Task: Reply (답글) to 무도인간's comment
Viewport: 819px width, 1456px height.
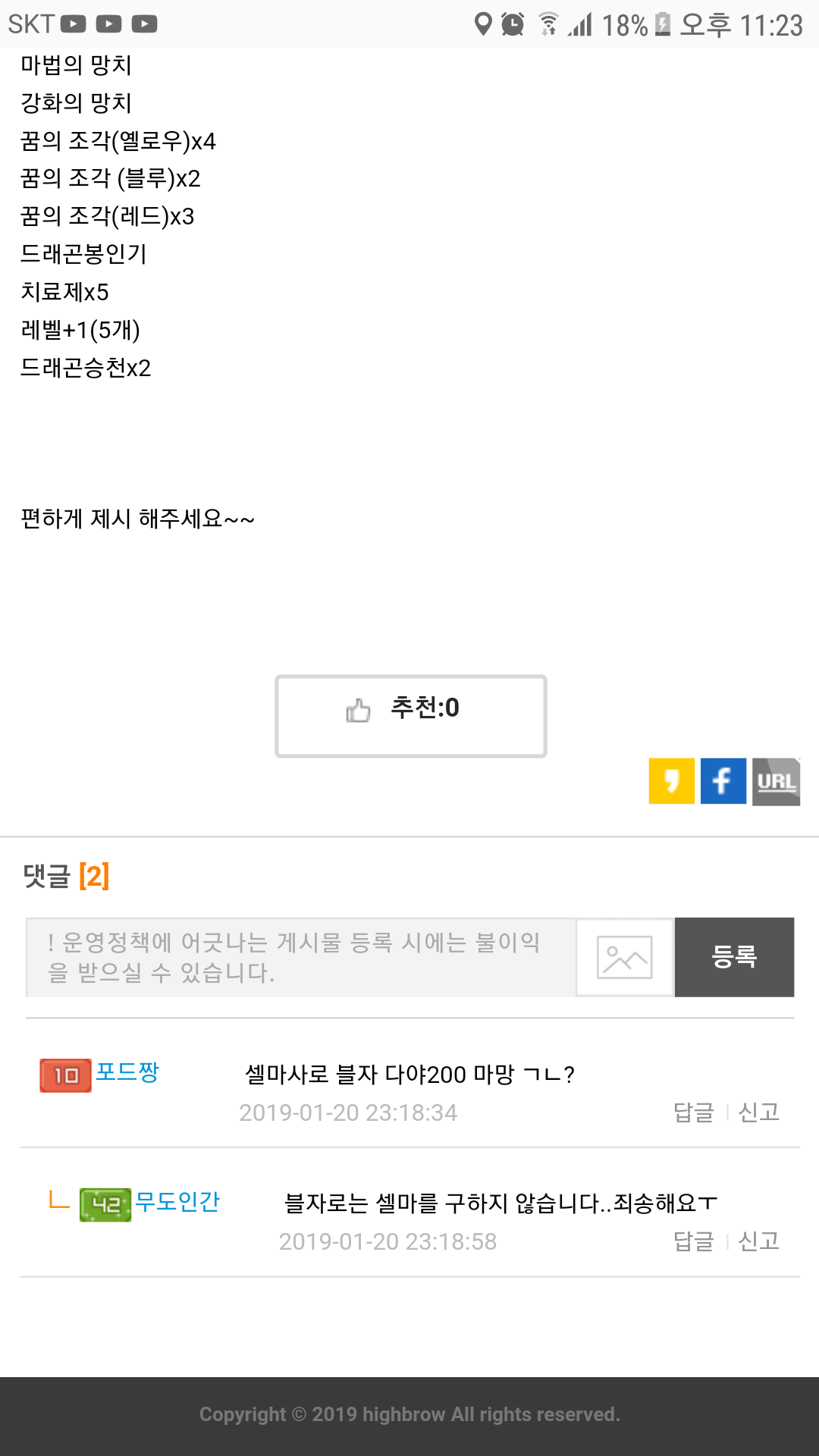Action: click(693, 1241)
